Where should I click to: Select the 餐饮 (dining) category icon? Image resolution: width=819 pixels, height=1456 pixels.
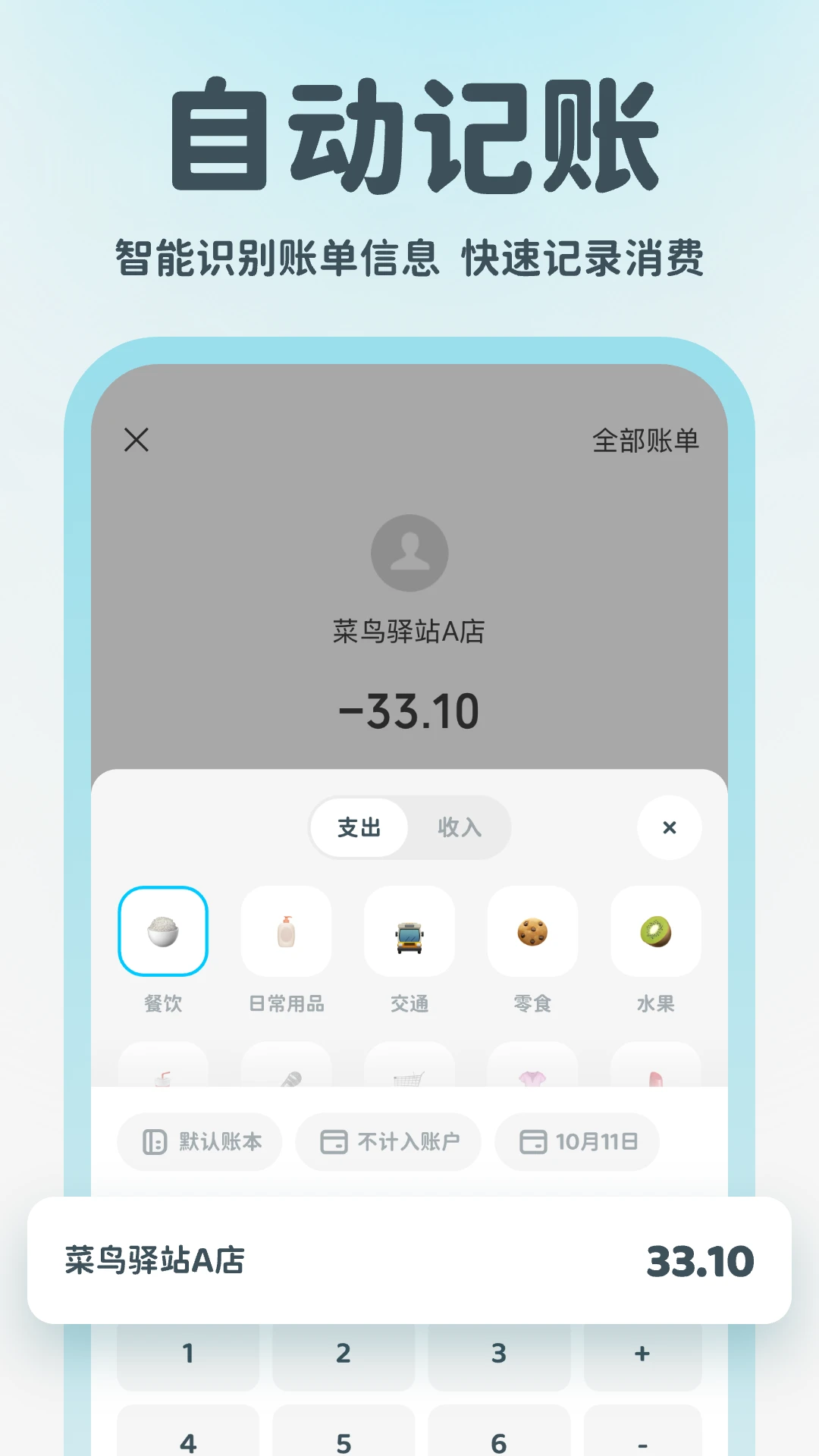164,930
